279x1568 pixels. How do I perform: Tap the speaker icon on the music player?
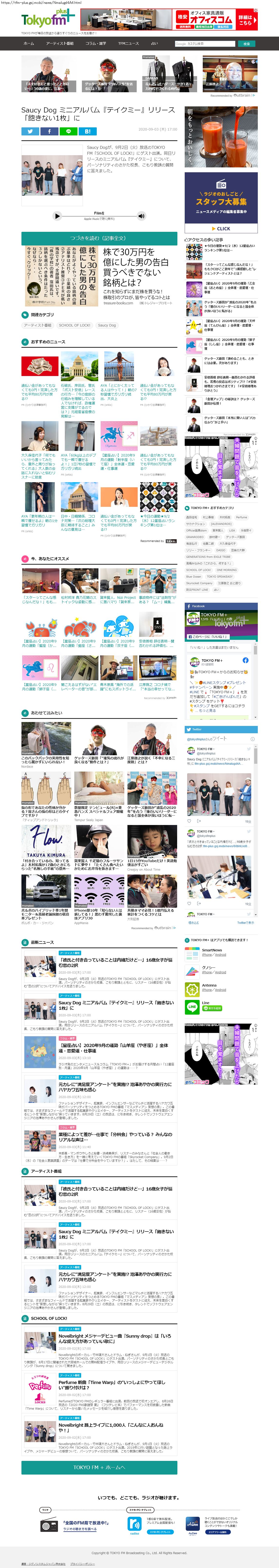pyautogui.click(x=141, y=215)
